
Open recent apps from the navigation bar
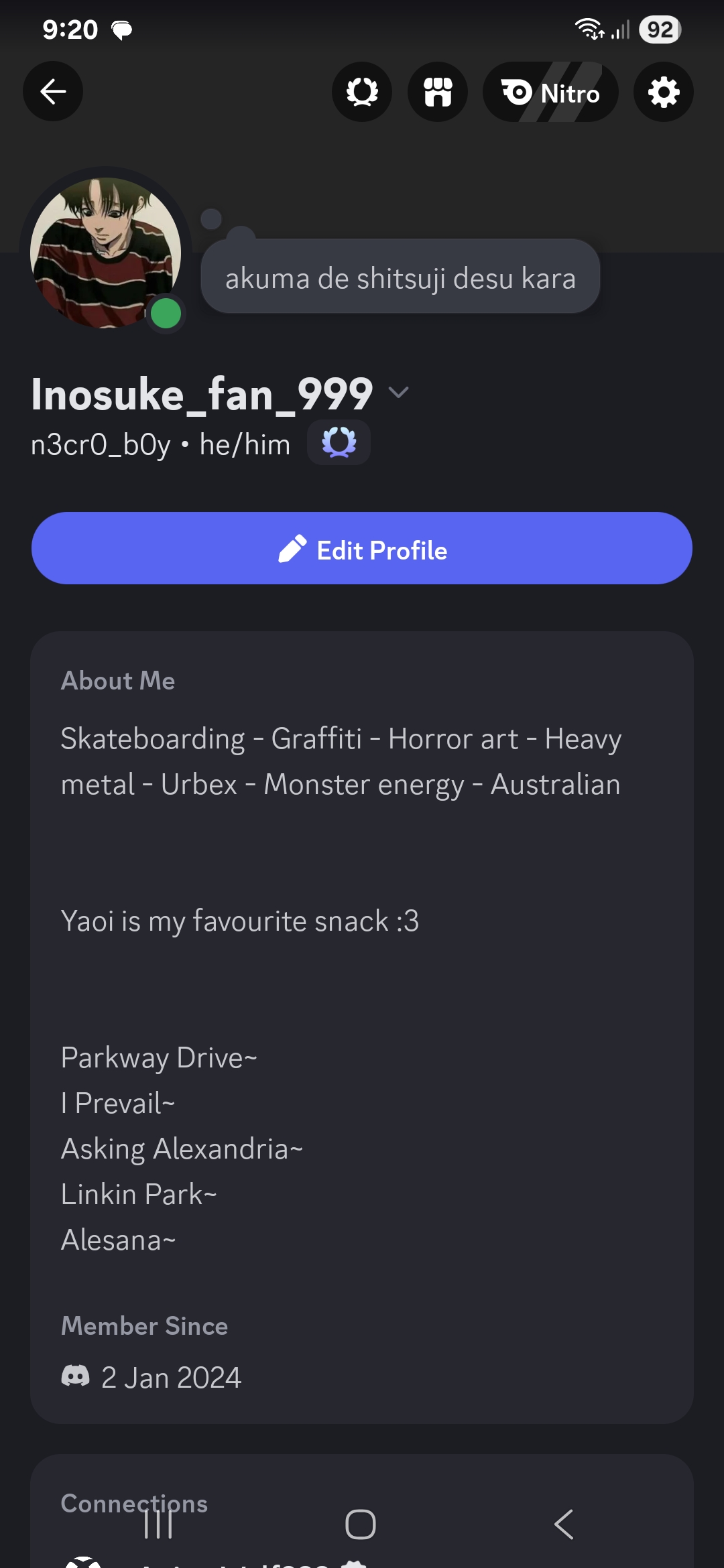pos(159,1524)
